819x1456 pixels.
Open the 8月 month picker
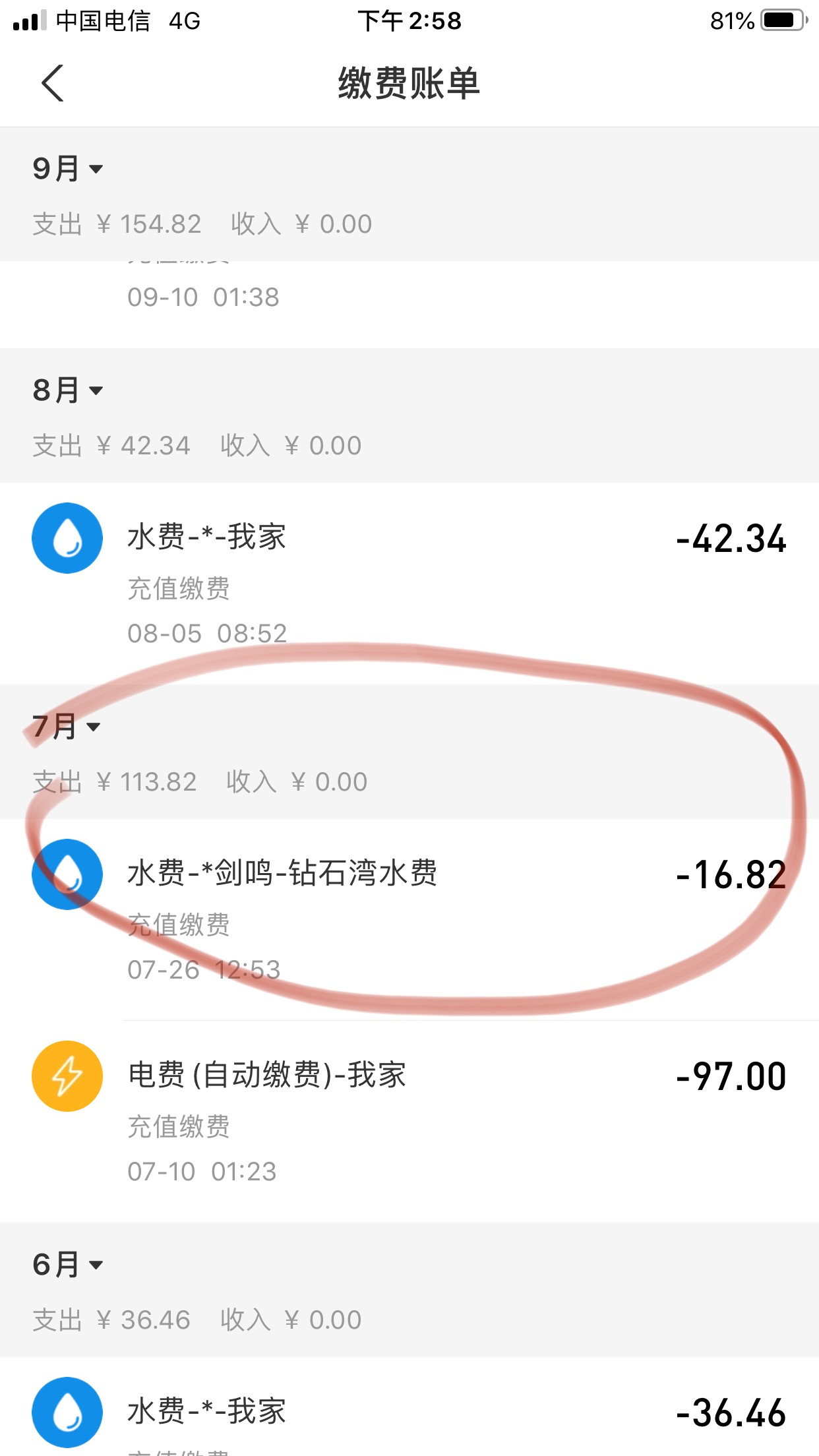(68, 390)
